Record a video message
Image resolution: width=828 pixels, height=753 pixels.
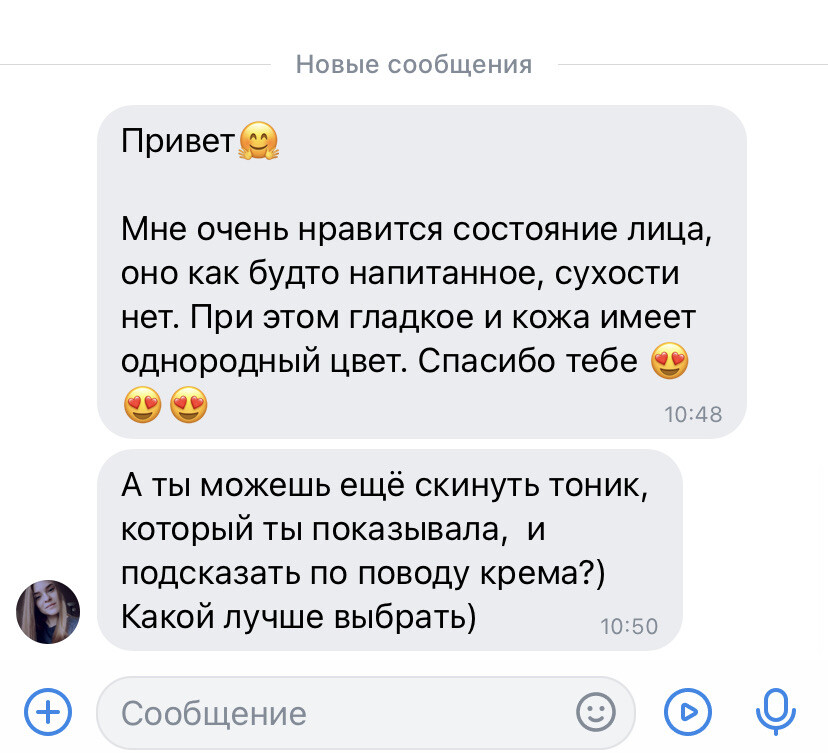(687, 712)
